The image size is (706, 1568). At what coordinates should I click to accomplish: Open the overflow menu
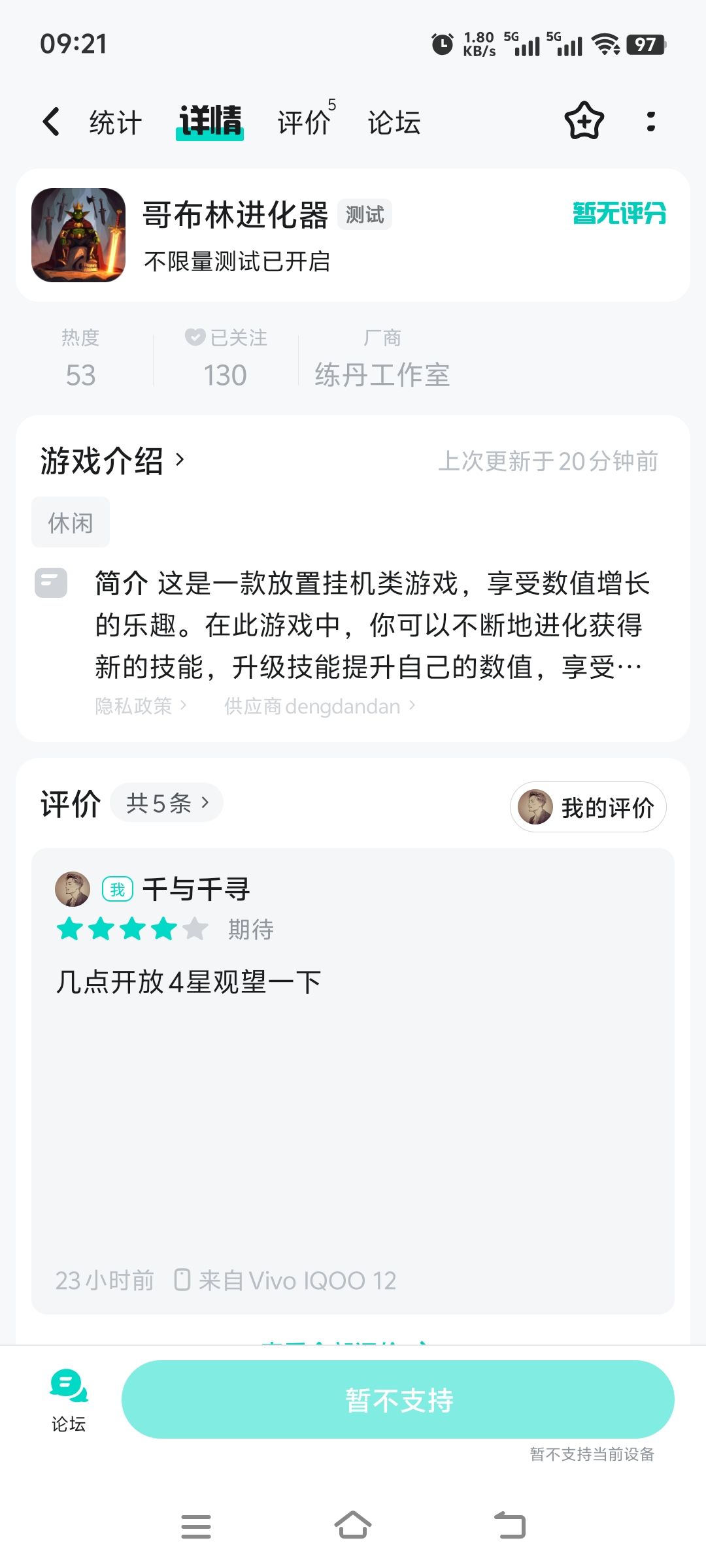point(650,121)
